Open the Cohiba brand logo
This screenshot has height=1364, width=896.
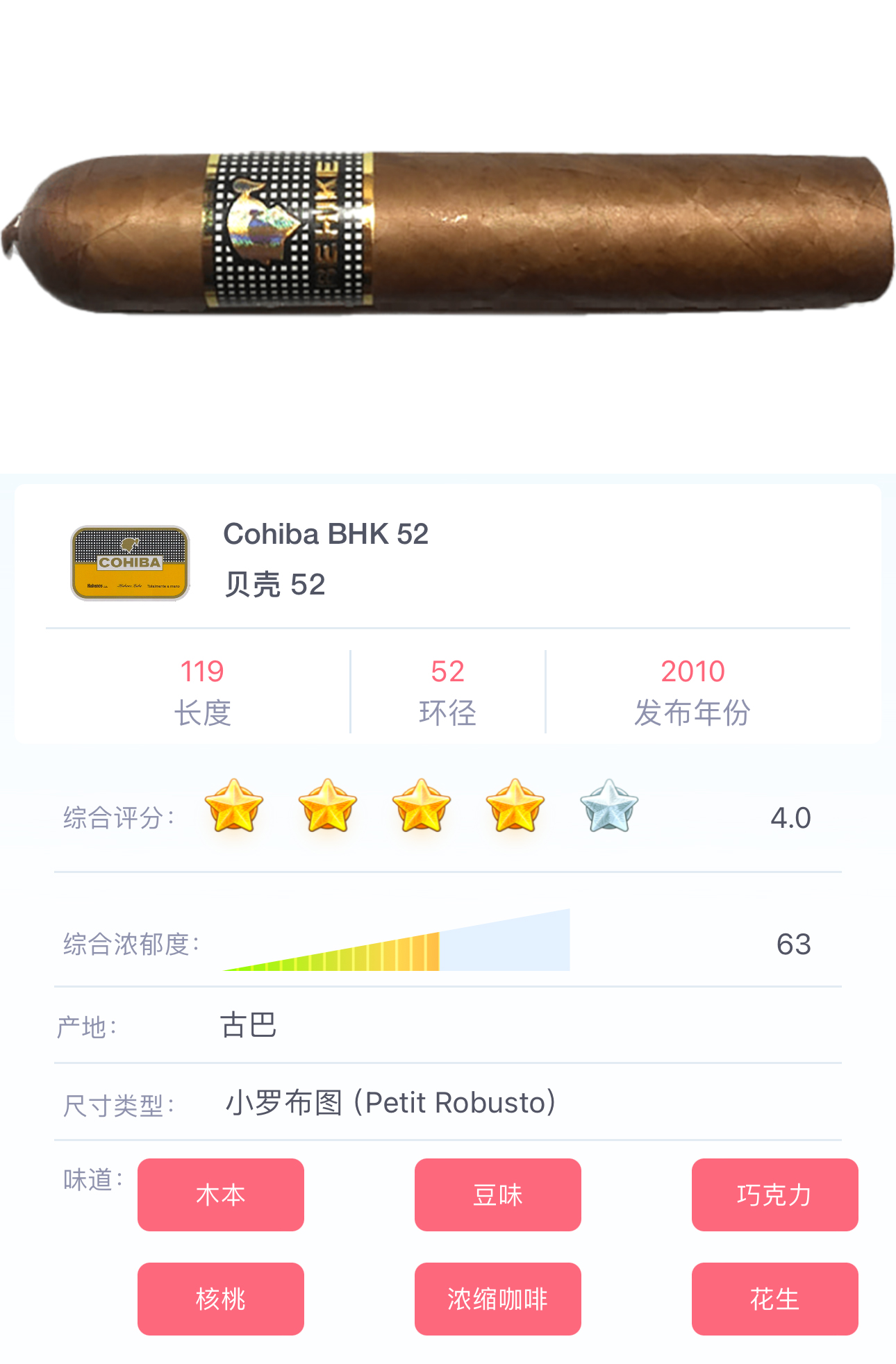pyautogui.click(x=130, y=563)
